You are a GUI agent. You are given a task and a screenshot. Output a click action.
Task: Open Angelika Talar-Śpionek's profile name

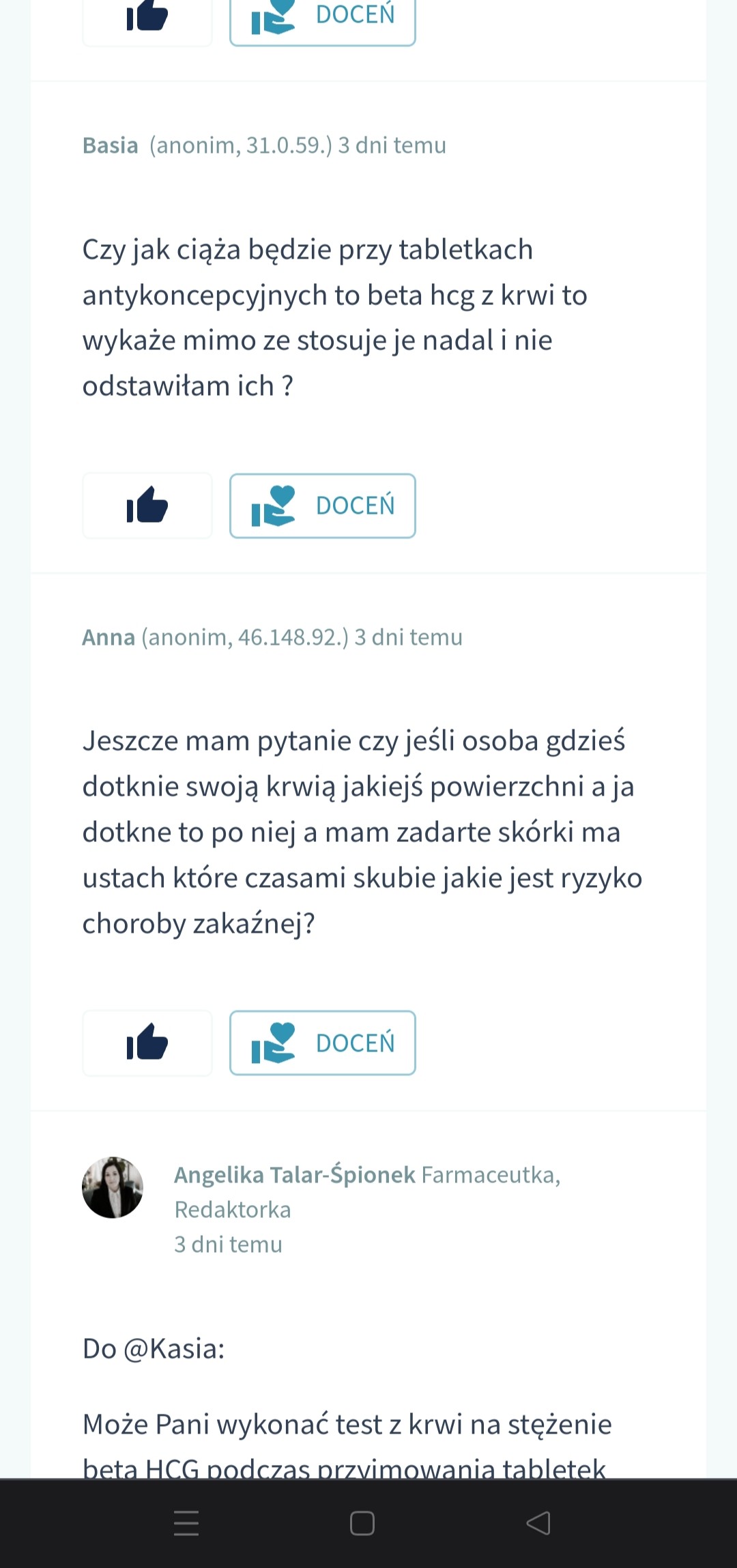(294, 1174)
